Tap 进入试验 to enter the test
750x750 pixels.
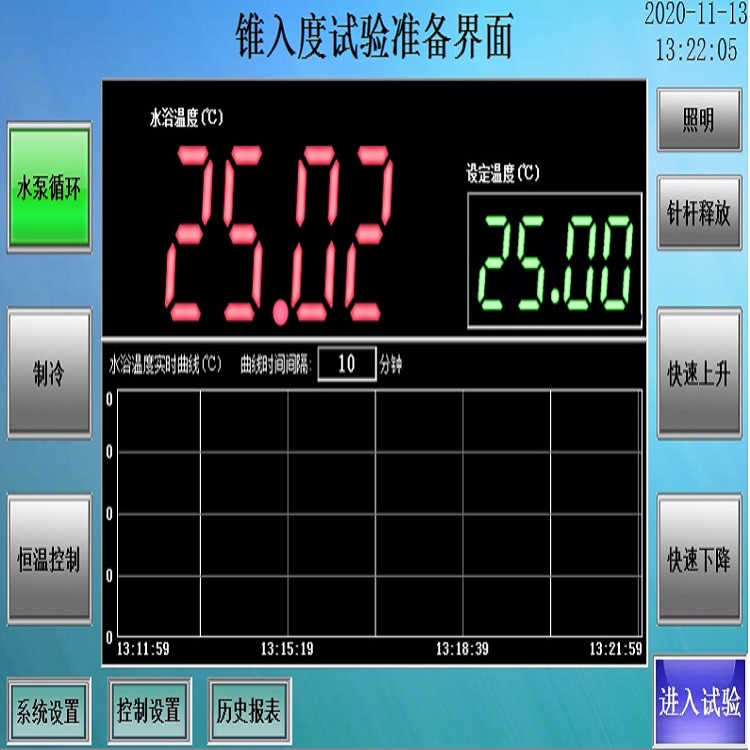(700, 701)
